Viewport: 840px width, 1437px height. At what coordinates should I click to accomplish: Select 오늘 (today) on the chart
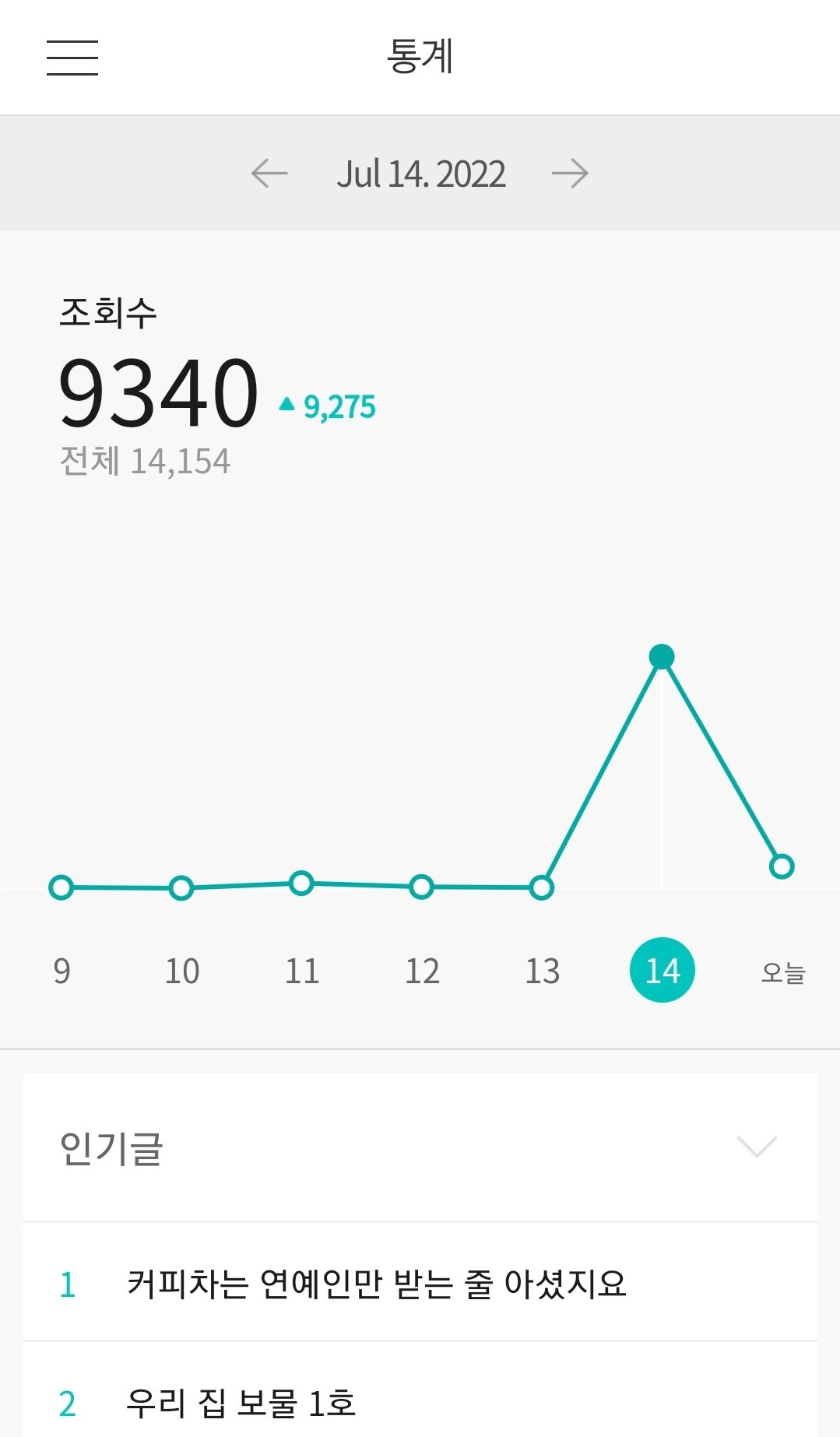coord(782,972)
